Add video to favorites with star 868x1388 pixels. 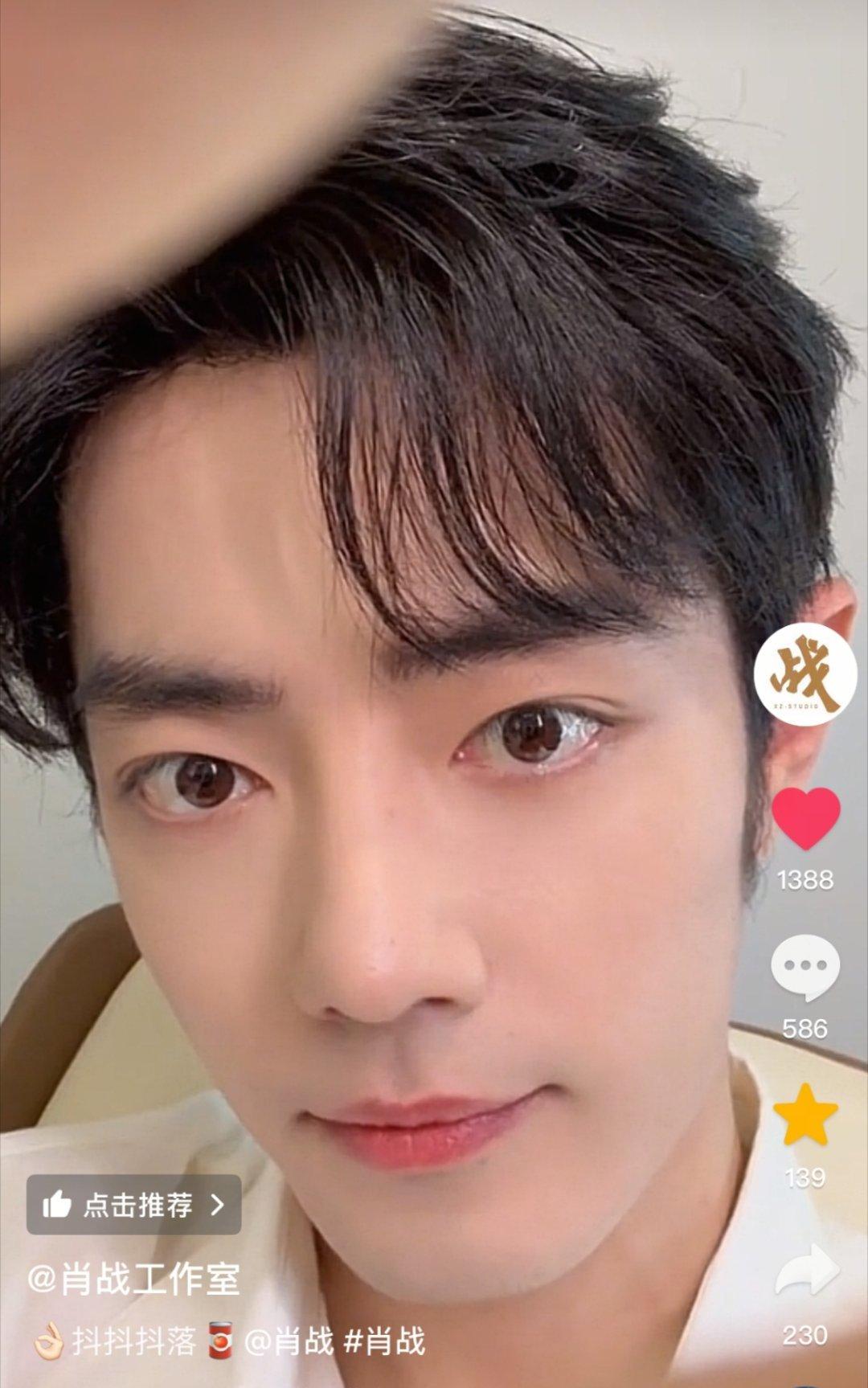pyautogui.click(x=805, y=1116)
